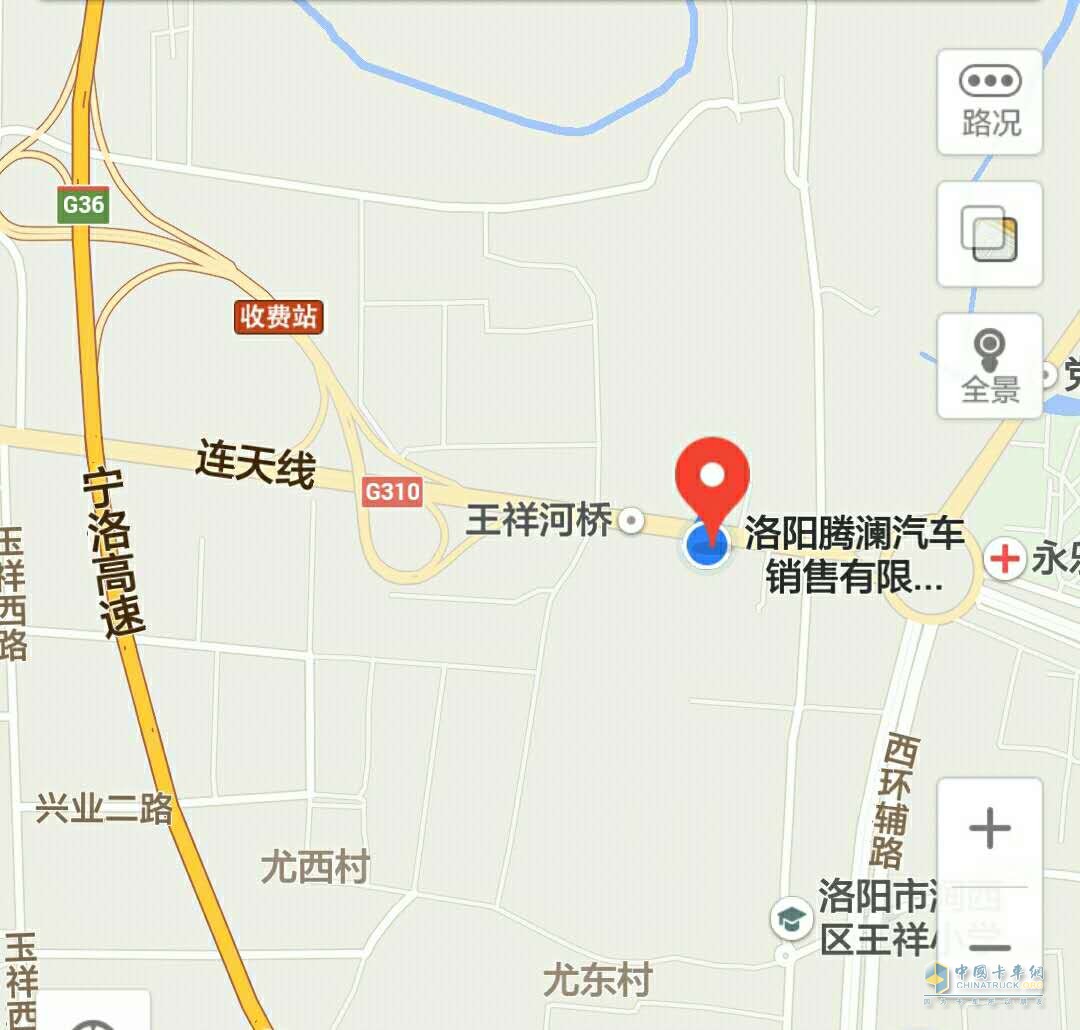Select the 王祥河桥 place marker
This screenshot has width=1080, height=1030.
click(x=631, y=521)
